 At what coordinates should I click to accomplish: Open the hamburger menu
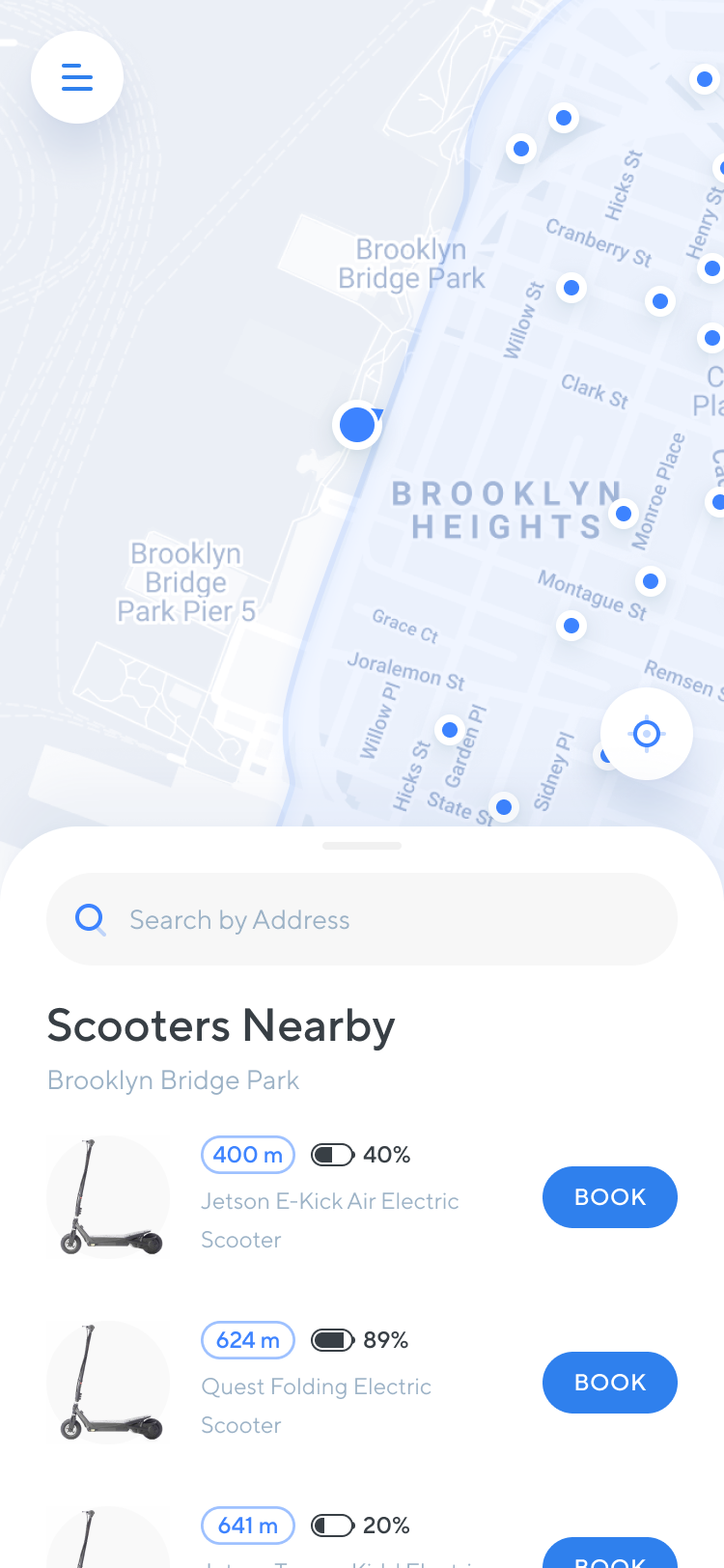tap(77, 77)
